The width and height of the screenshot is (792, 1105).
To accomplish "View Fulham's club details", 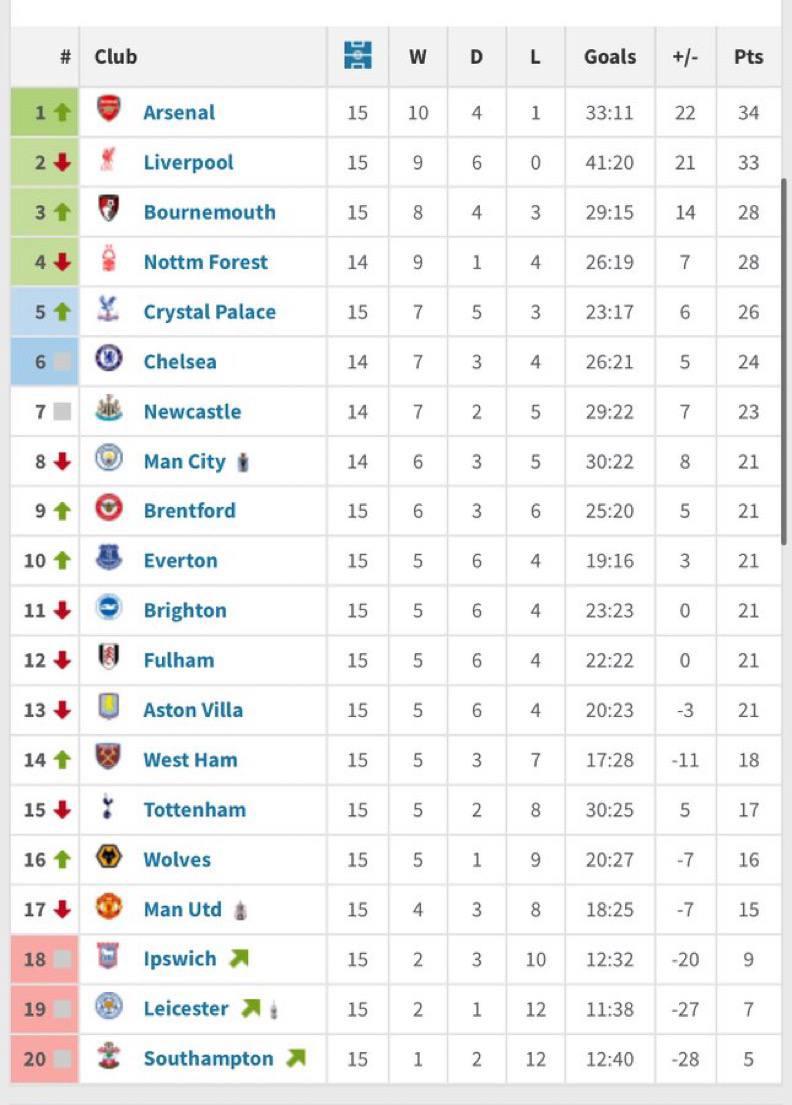I will coord(178,660).
